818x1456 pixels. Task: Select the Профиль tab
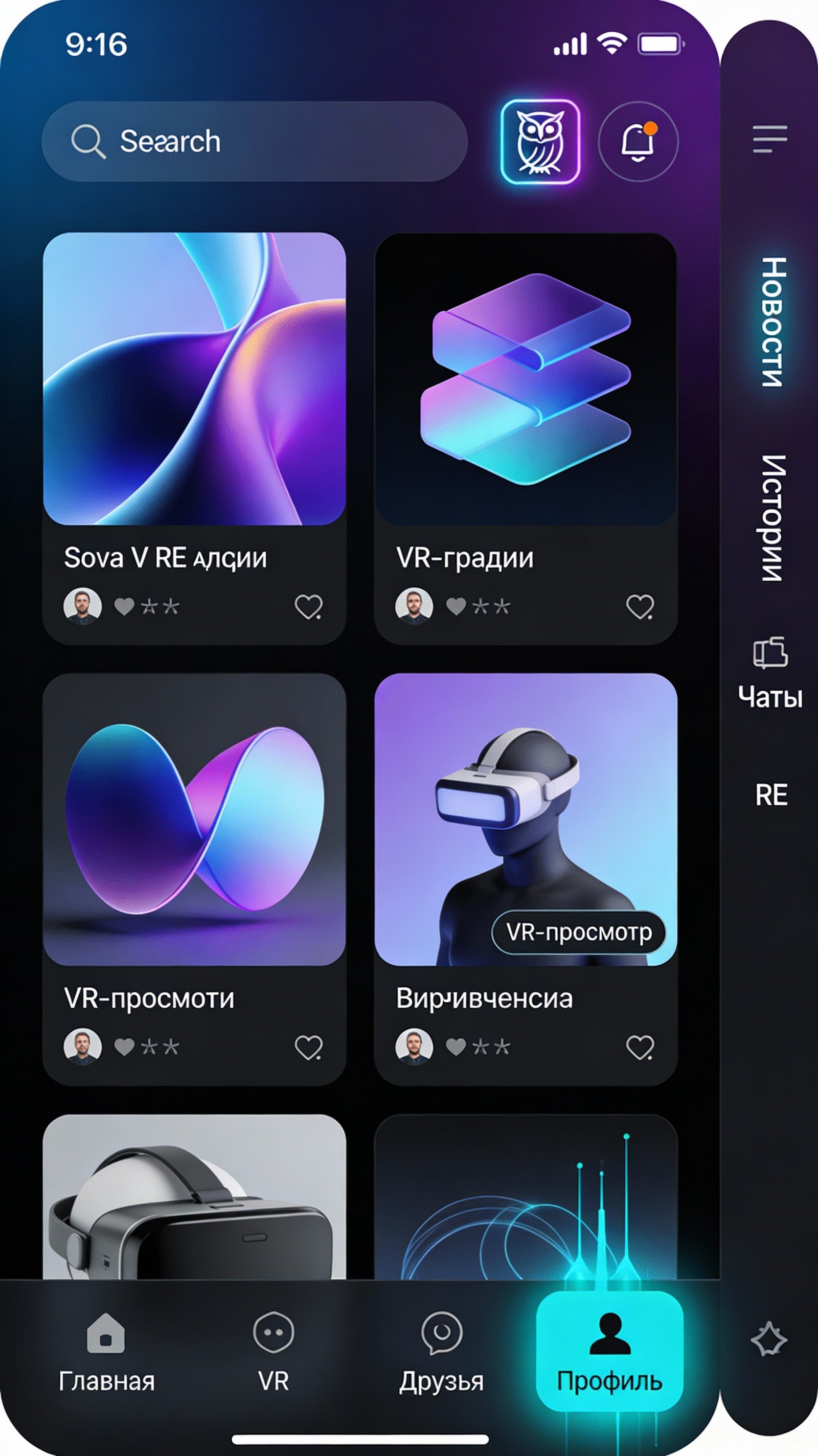click(x=609, y=1350)
